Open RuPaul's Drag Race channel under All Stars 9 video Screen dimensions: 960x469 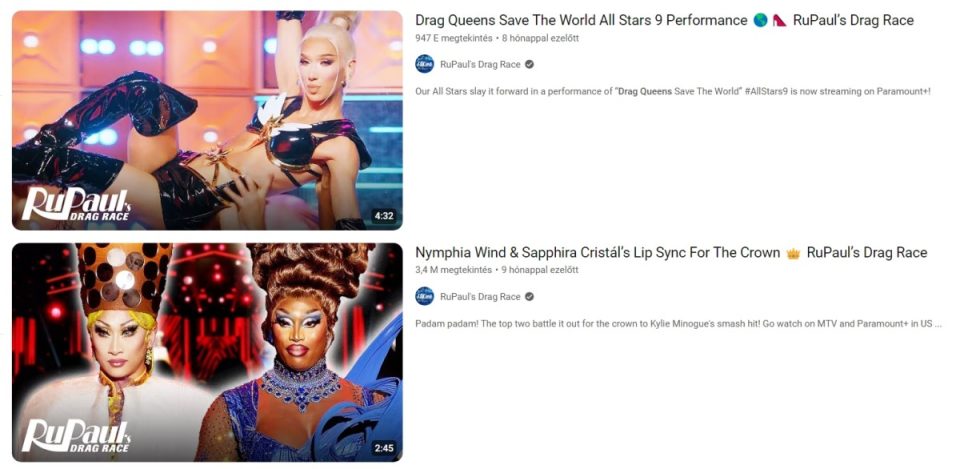[x=480, y=64]
